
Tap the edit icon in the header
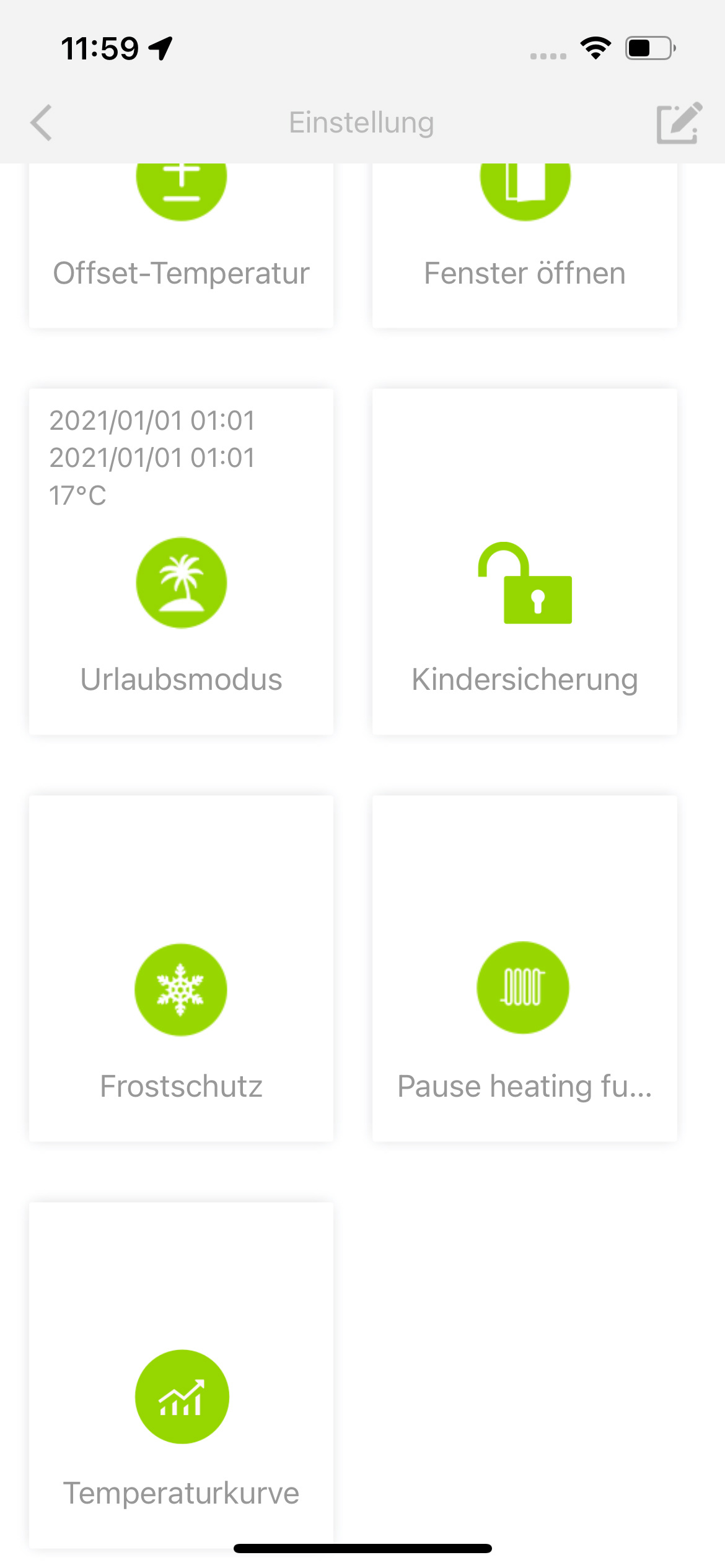click(679, 123)
